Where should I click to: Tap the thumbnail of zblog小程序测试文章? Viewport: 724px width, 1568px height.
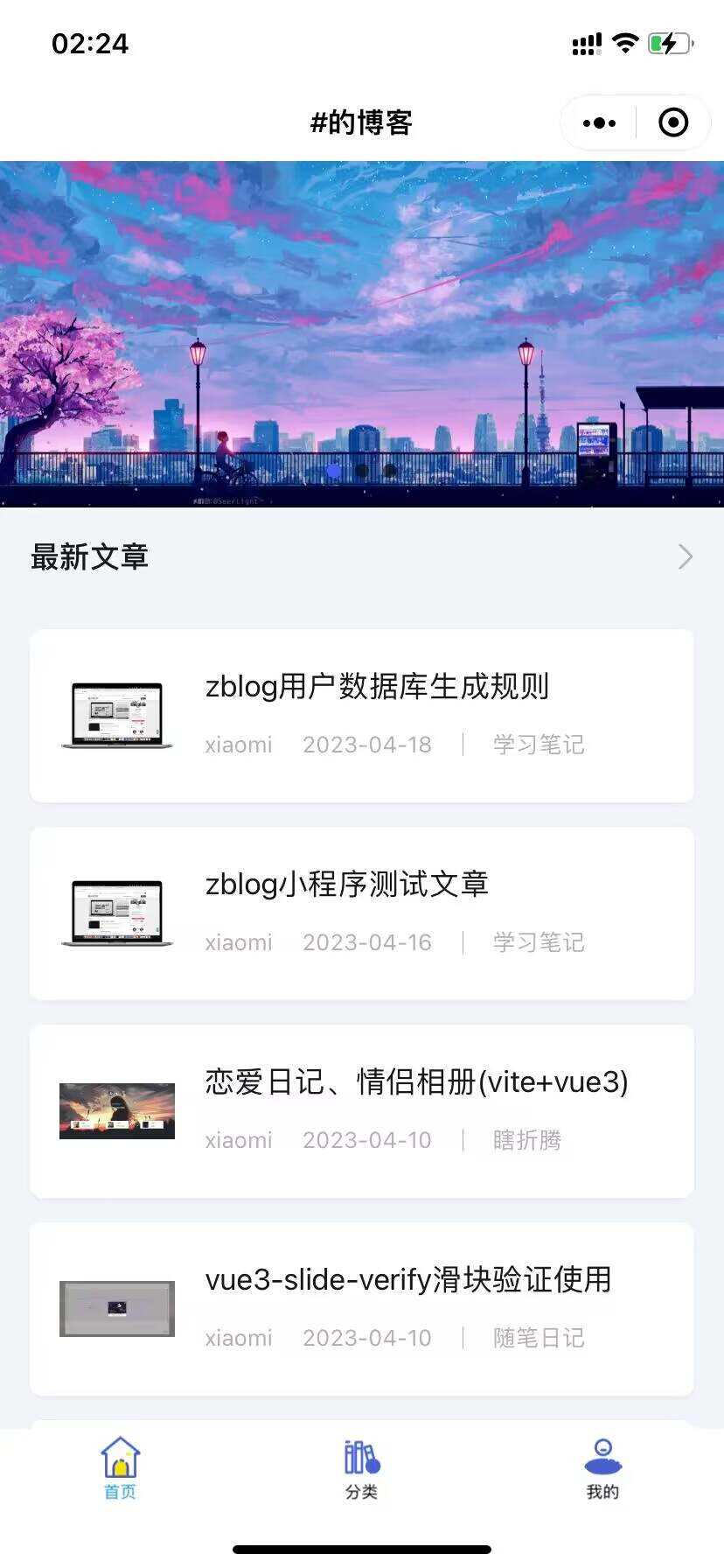tap(115, 913)
